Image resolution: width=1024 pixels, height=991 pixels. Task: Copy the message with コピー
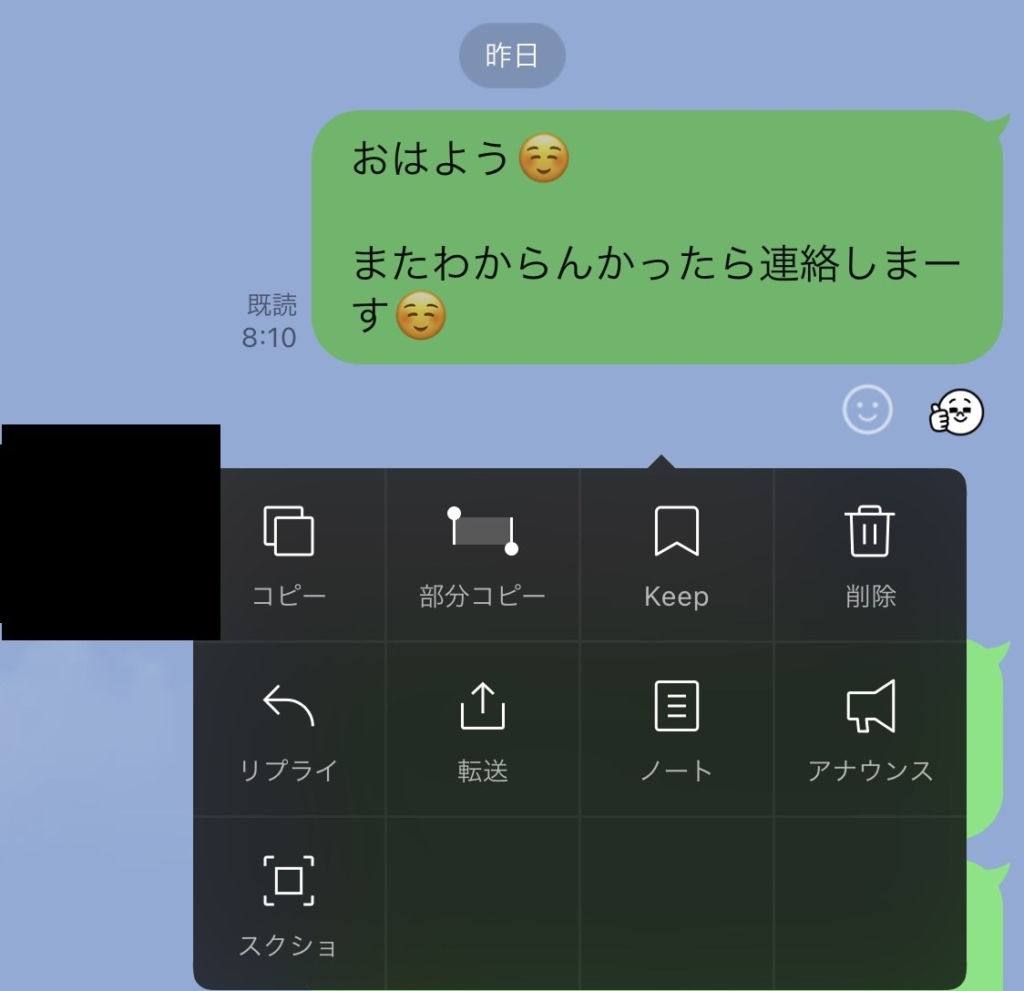pos(289,555)
